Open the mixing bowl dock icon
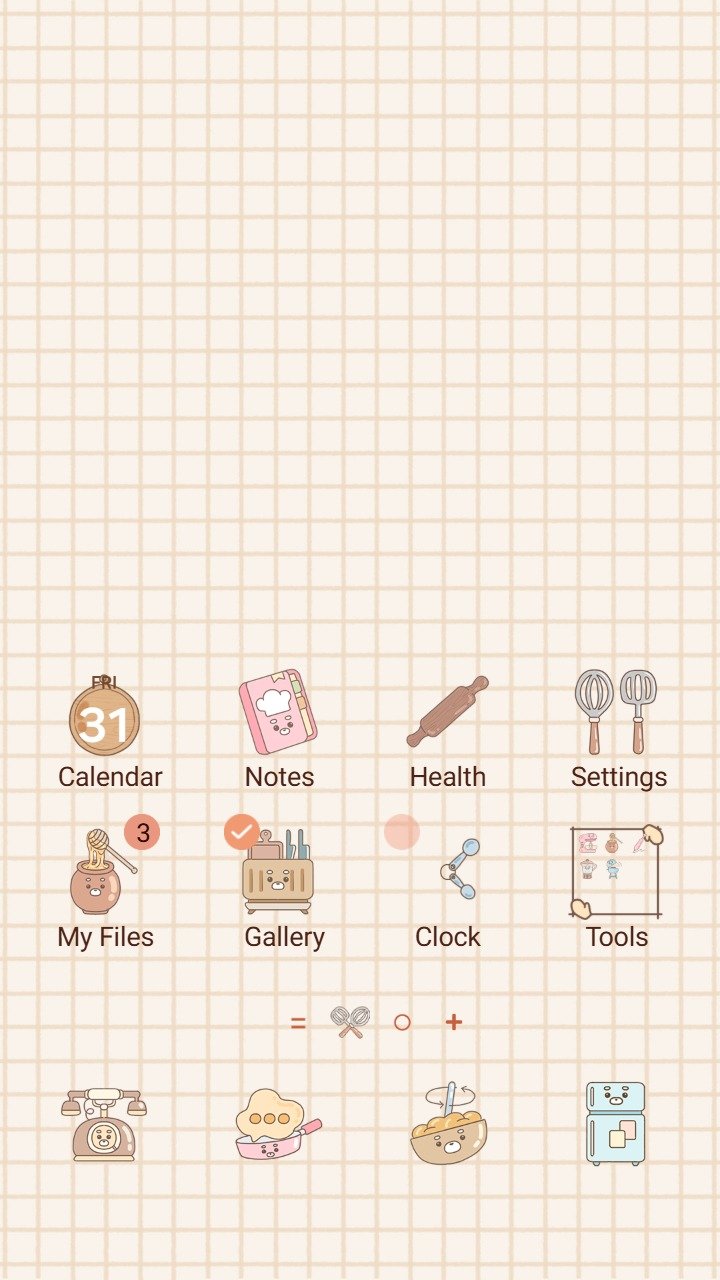The image size is (720, 1280). coord(448,1124)
